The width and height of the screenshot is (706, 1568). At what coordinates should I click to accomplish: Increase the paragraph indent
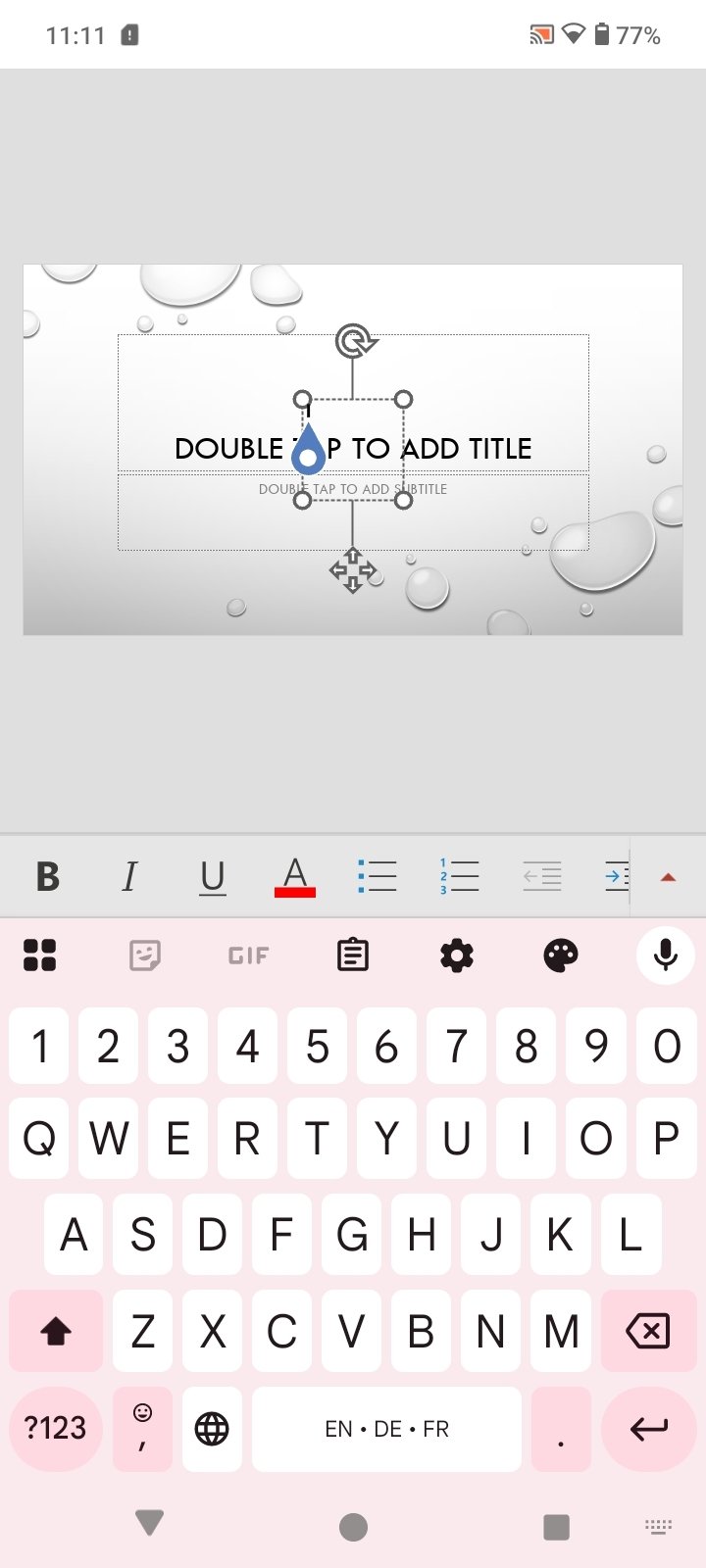coord(616,876)
